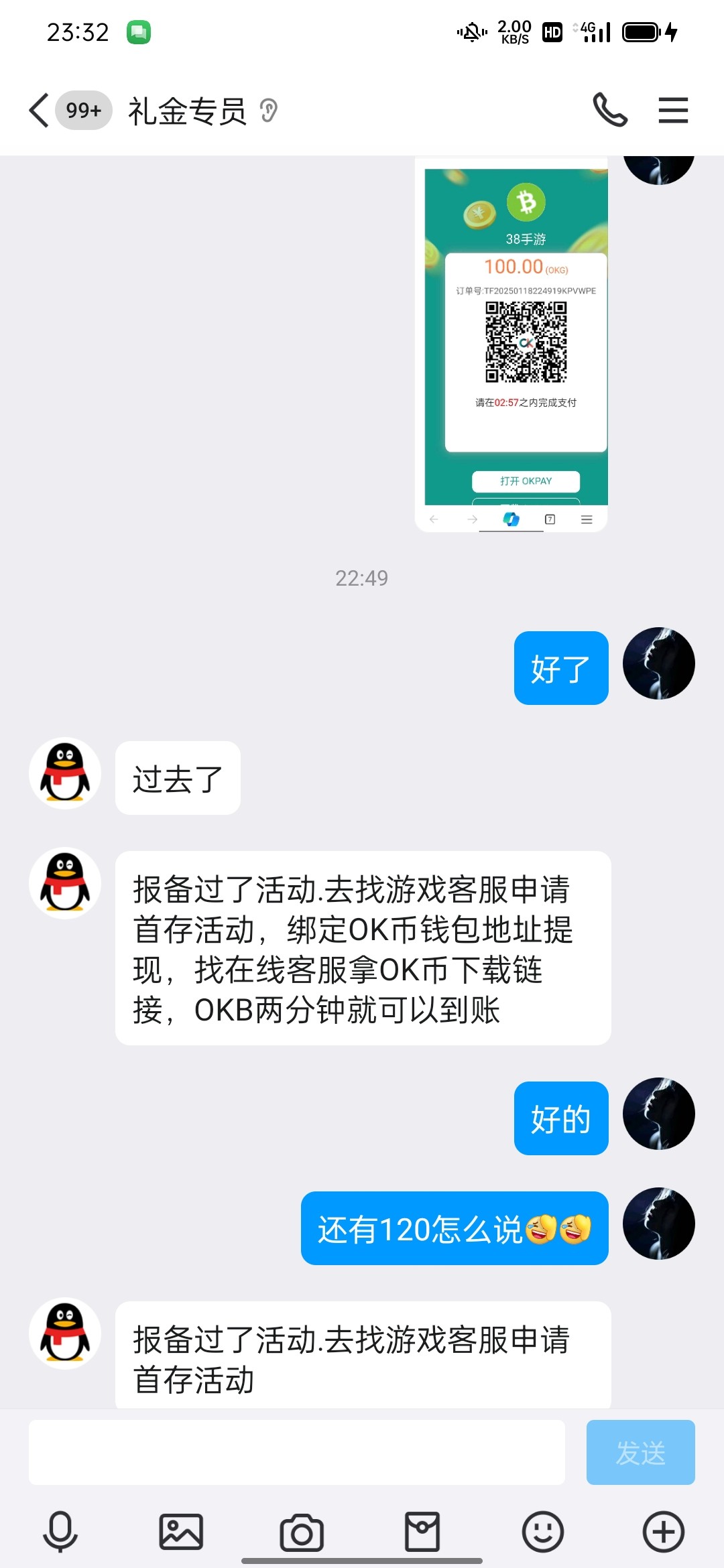Open the photo gallery picker
The image size is (724, 1568).
181,1532
